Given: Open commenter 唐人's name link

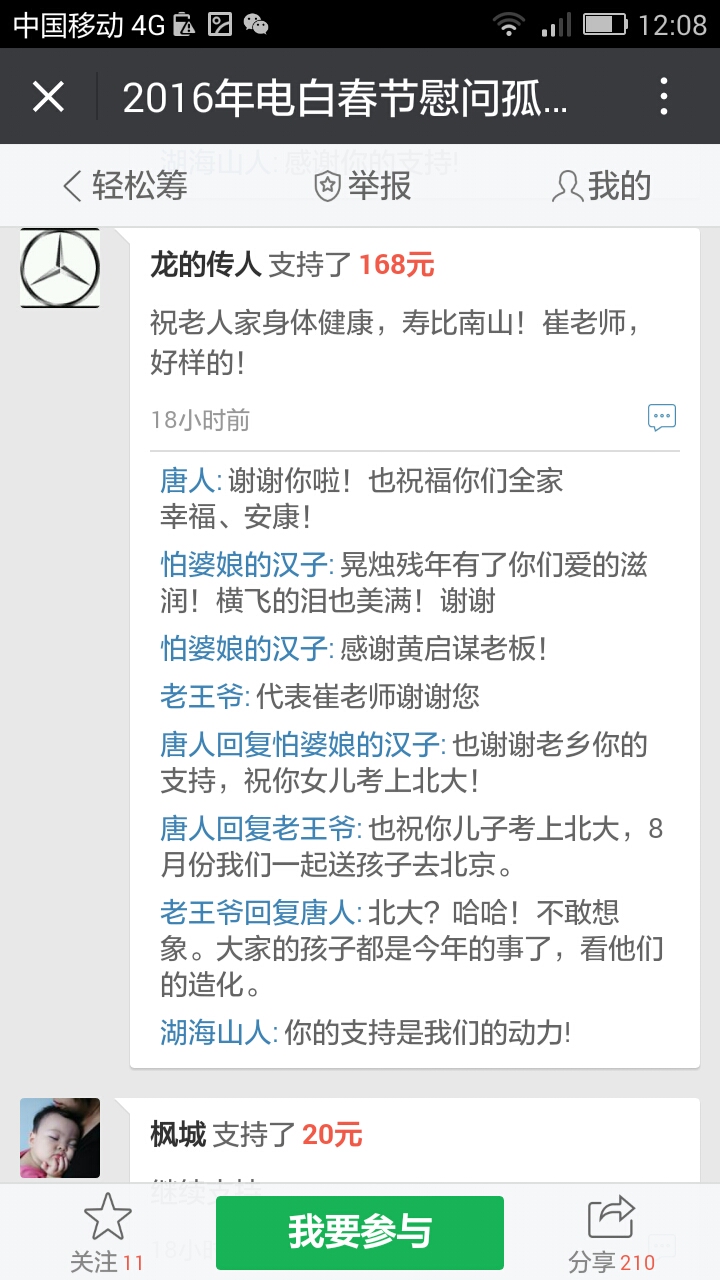Looking at the screenshot, I should tap(188, 481).
